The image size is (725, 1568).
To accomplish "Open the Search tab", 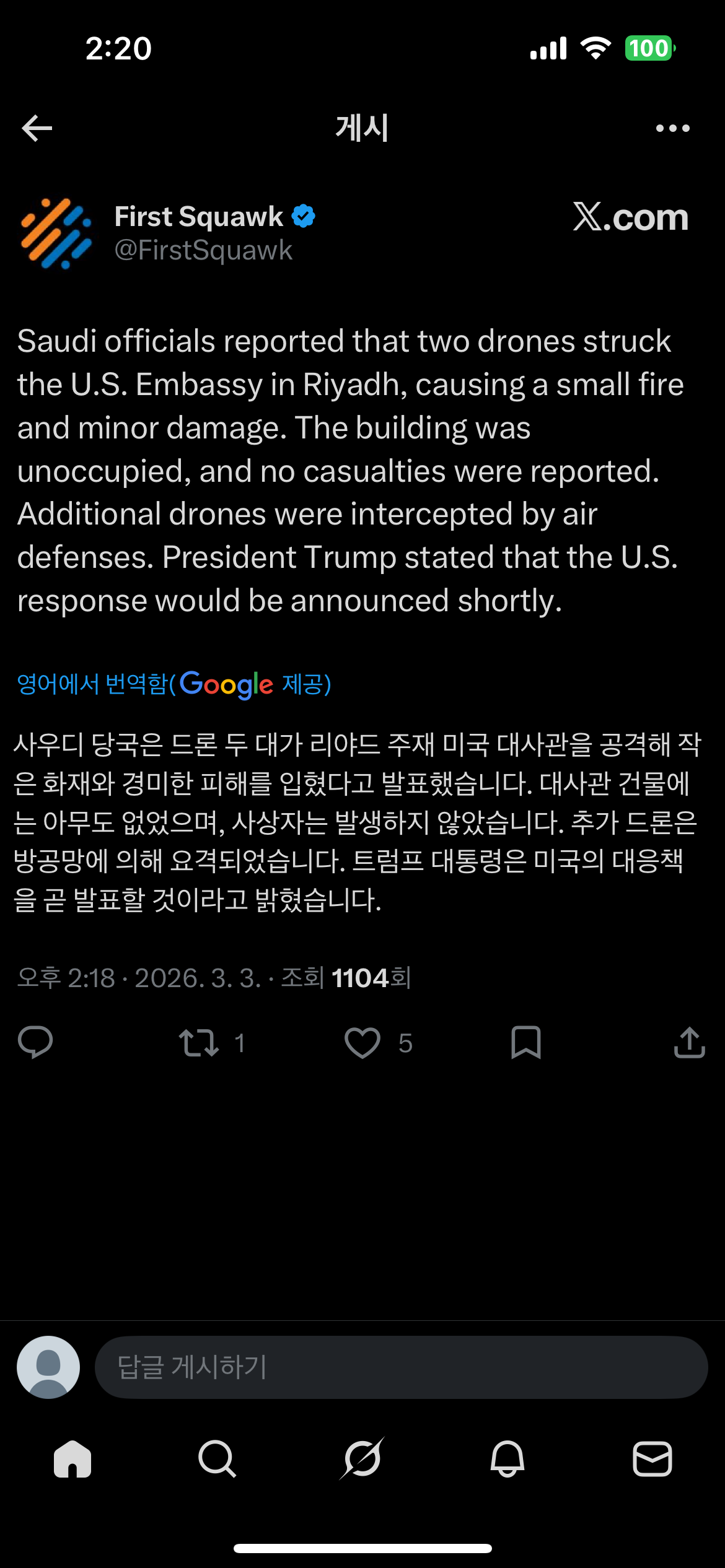I will click(x=217, y=1458).
